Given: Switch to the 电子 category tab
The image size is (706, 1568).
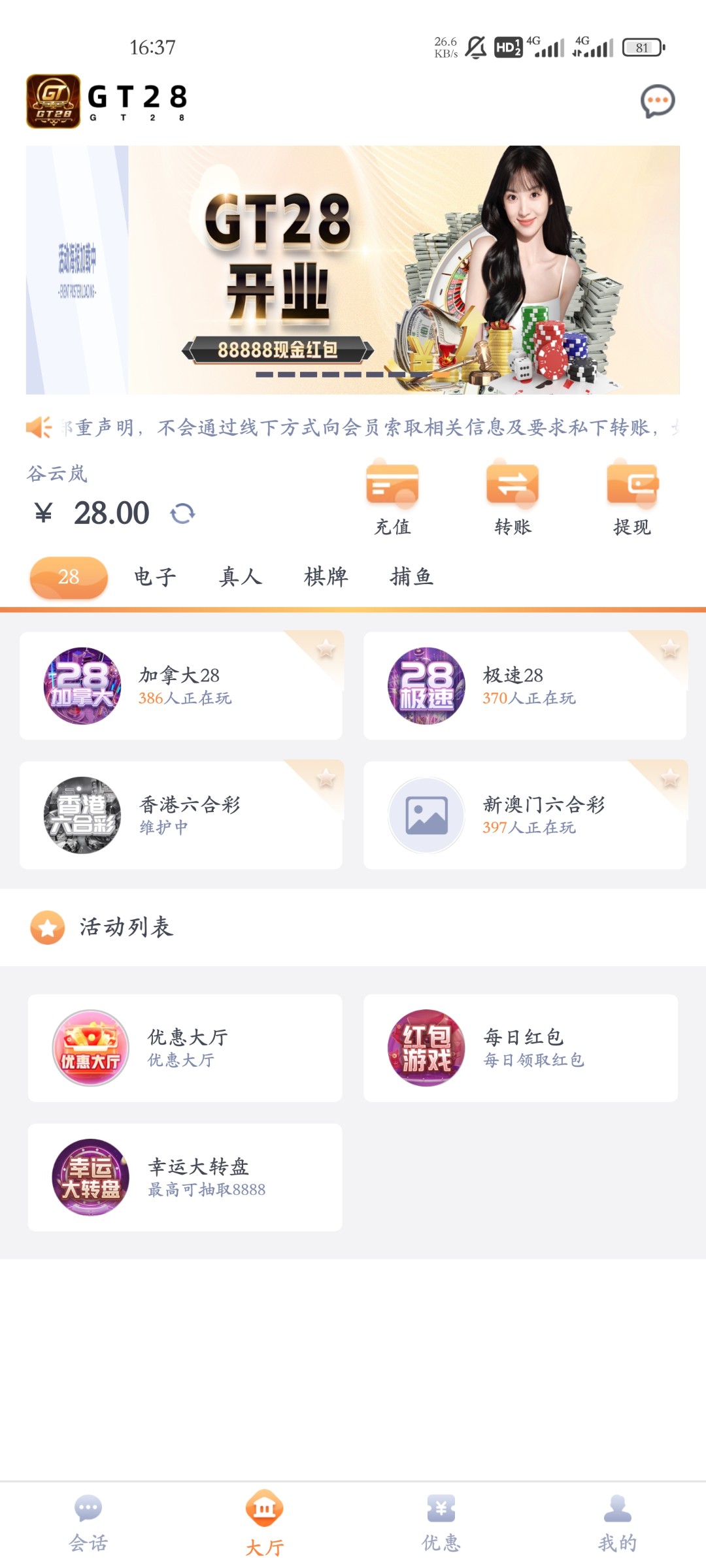Looking at the screenshot, I should tap(155, 577).
